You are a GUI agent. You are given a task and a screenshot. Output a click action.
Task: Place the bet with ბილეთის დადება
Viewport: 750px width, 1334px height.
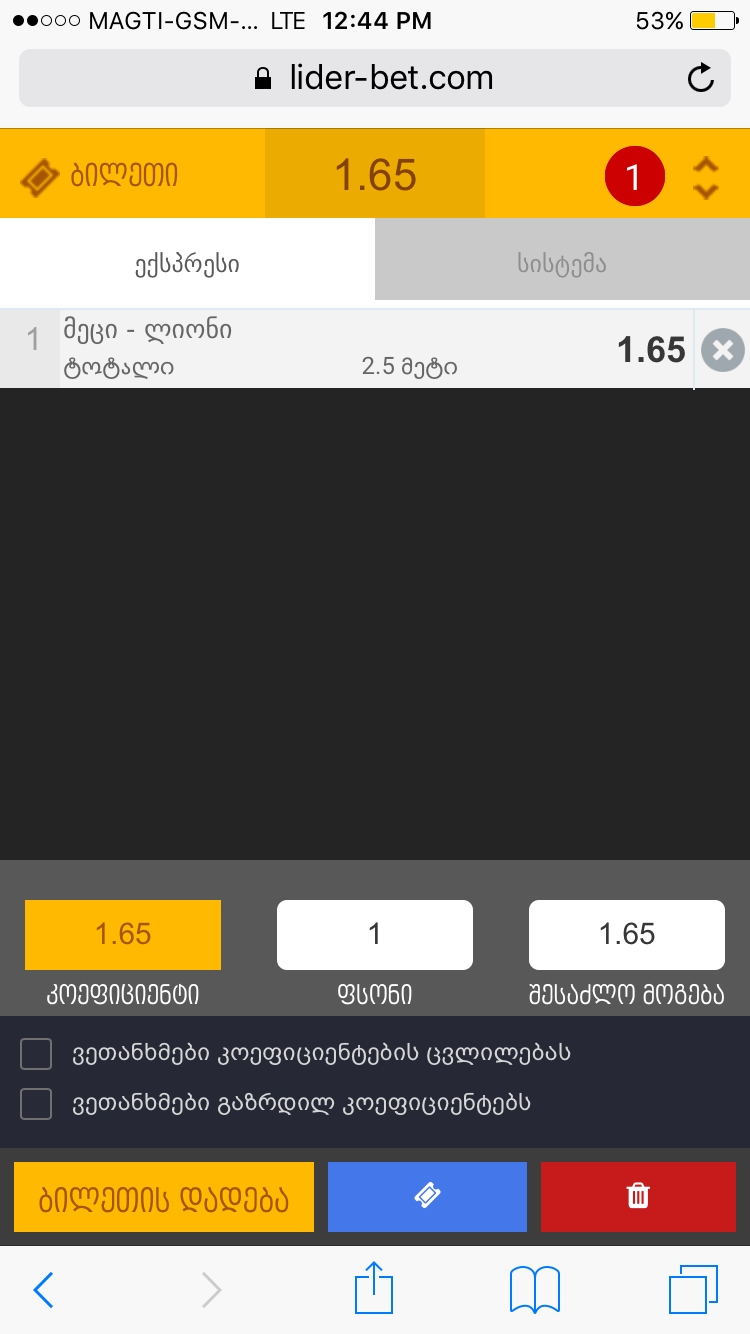pos(164,1197)
